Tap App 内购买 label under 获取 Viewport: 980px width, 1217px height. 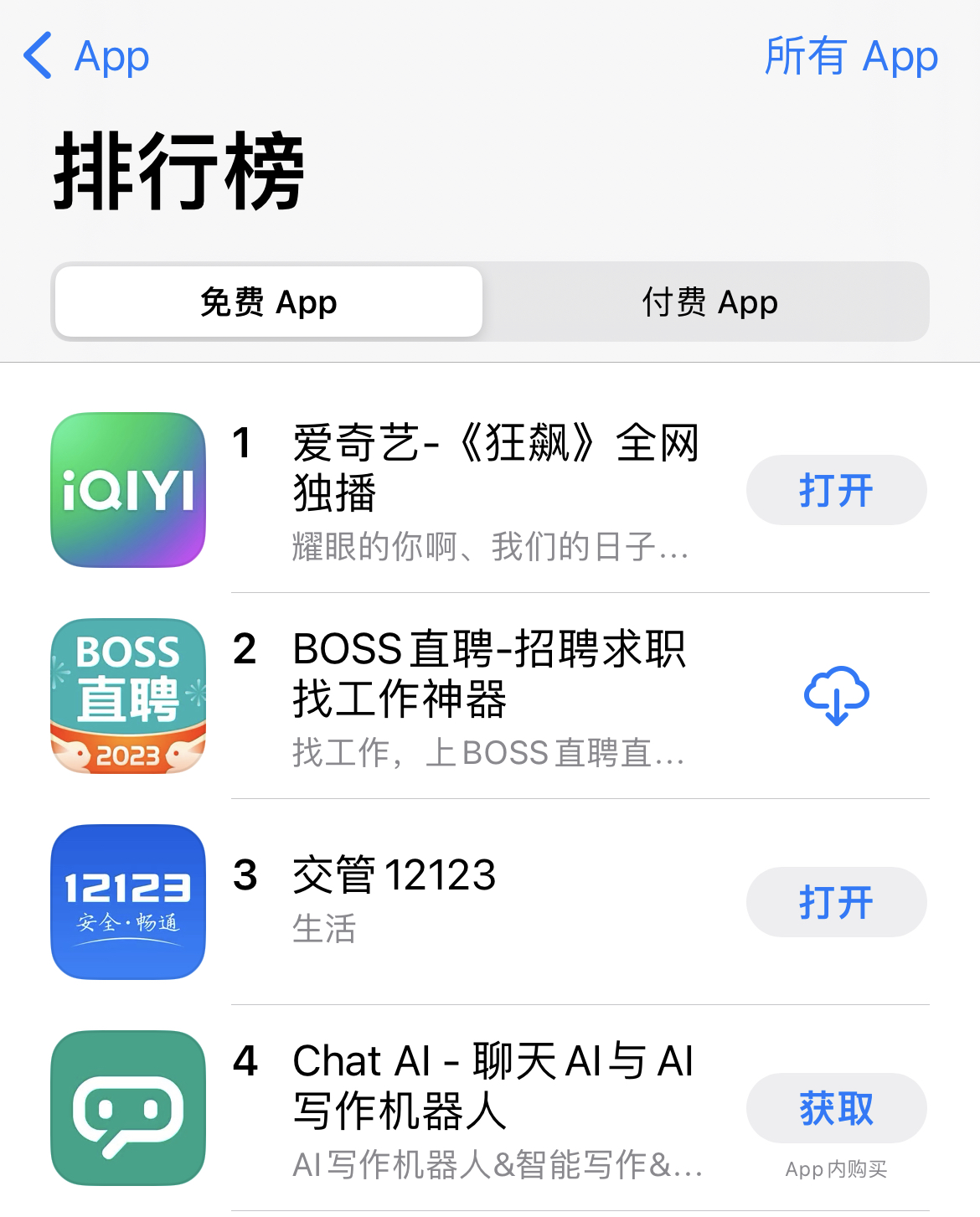click(837, 1169)
